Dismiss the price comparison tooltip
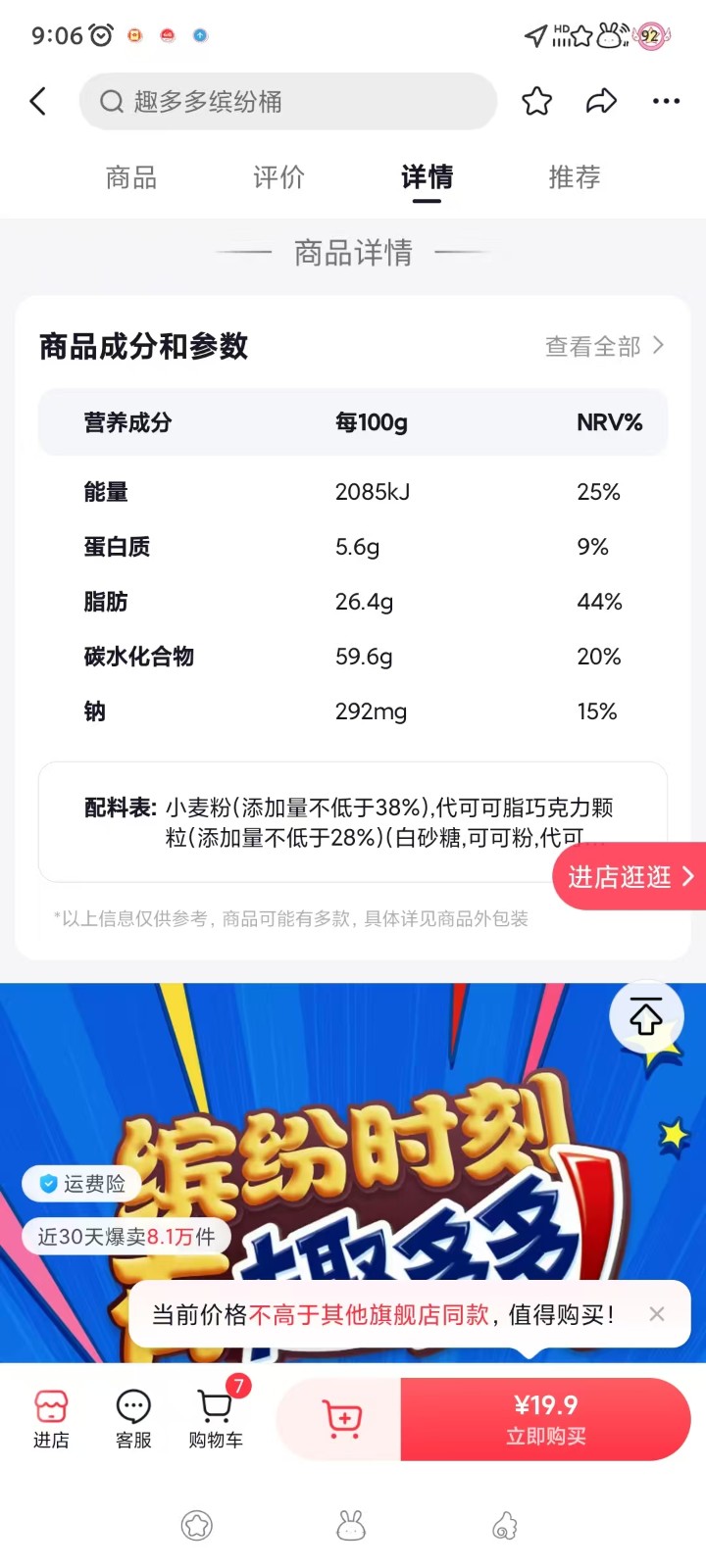This screenshot has width=706, height=1568. tap(657, 1314)
